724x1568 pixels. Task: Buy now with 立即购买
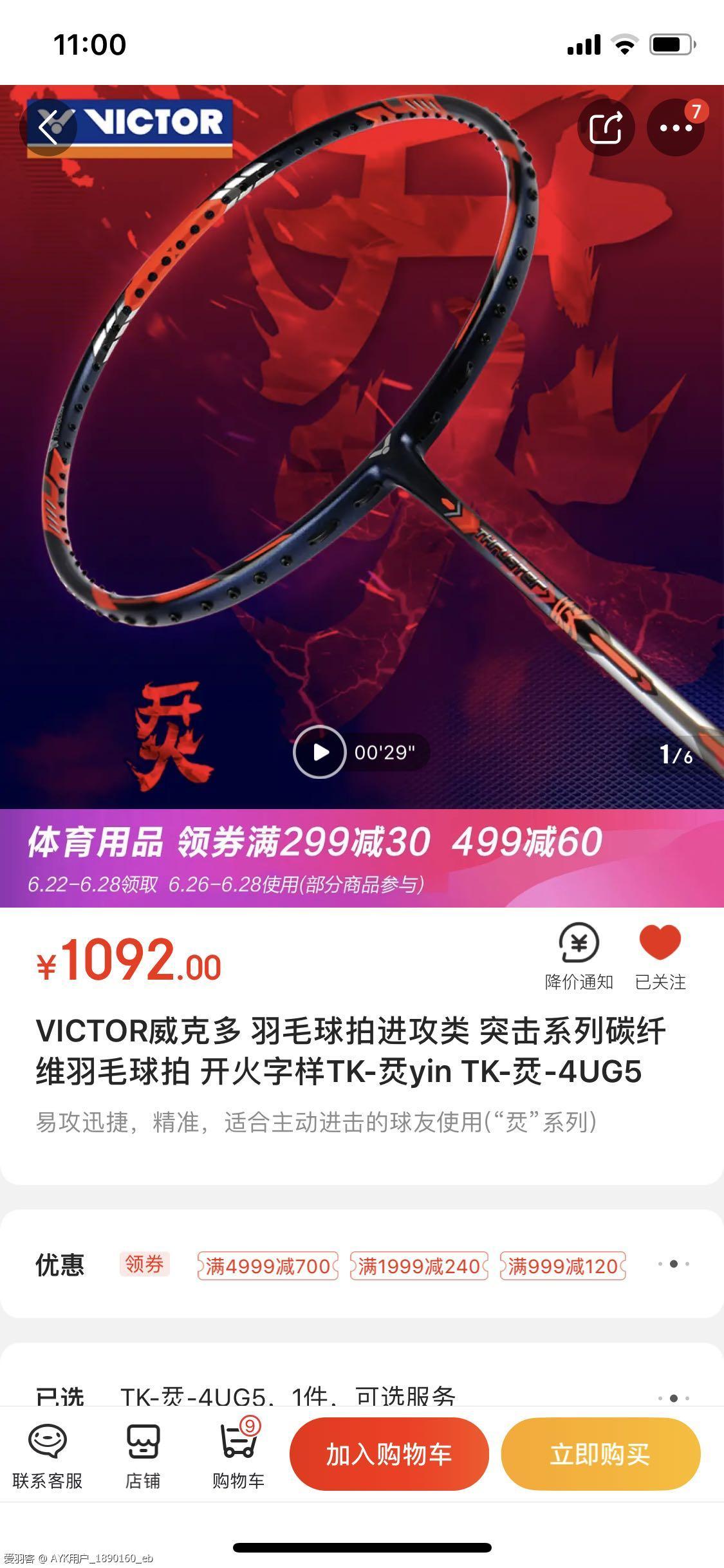tap(600, 1454)
